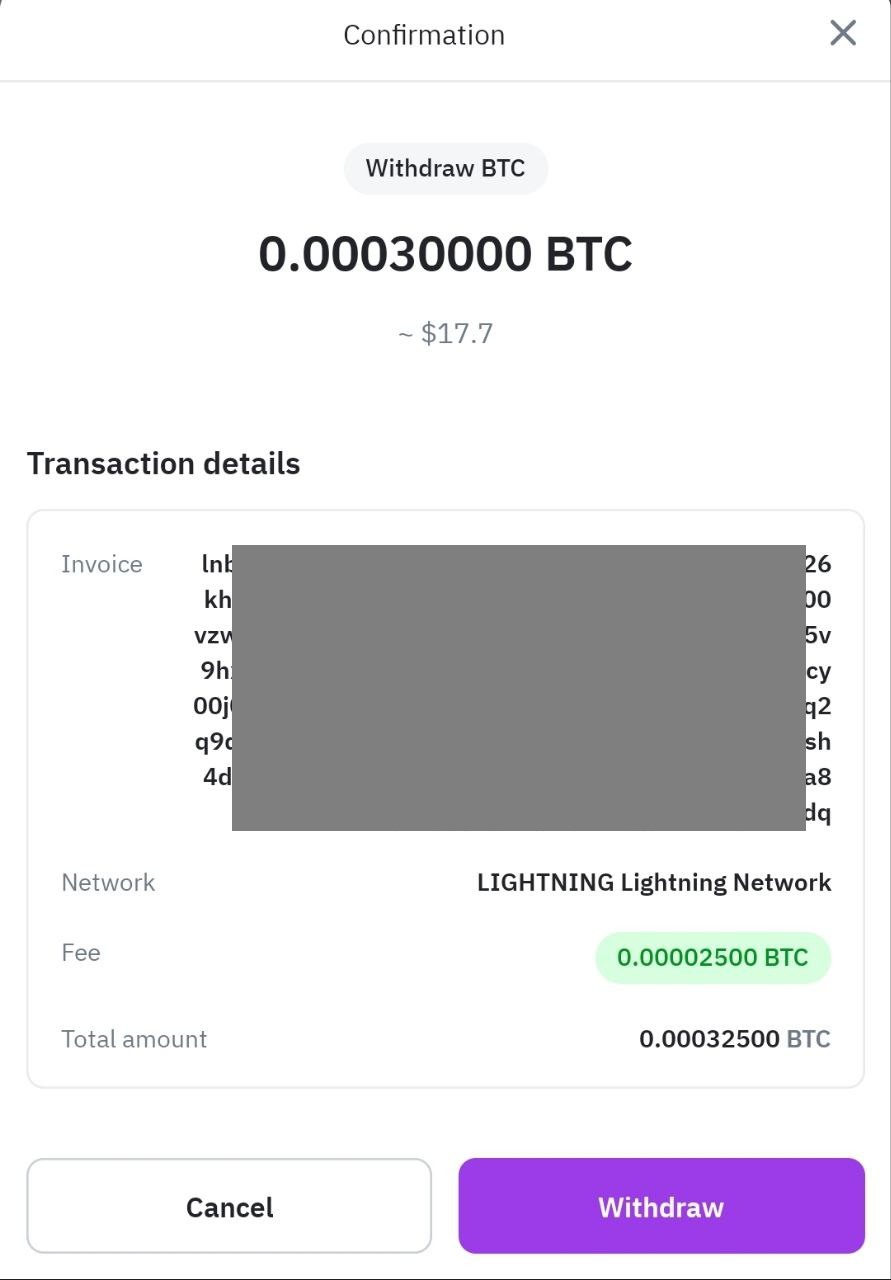Image resolution: width=891 pixels, height=1280 pixels.
Task: Click the Fee row label
Action: [x=80, y=952]
